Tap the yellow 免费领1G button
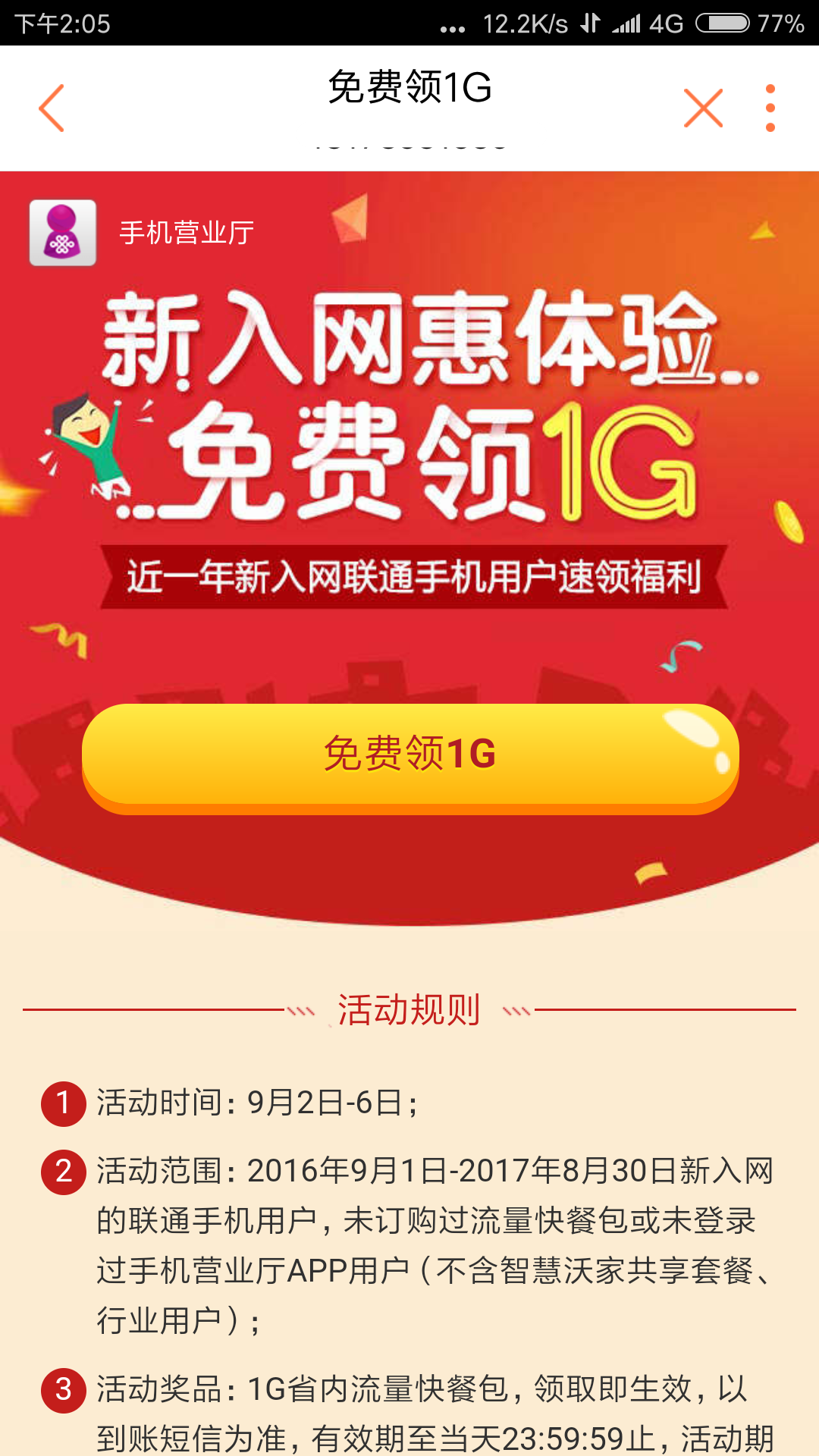Image resolution: width=819 pixels, height=1456 pixels. click(410, 758)
